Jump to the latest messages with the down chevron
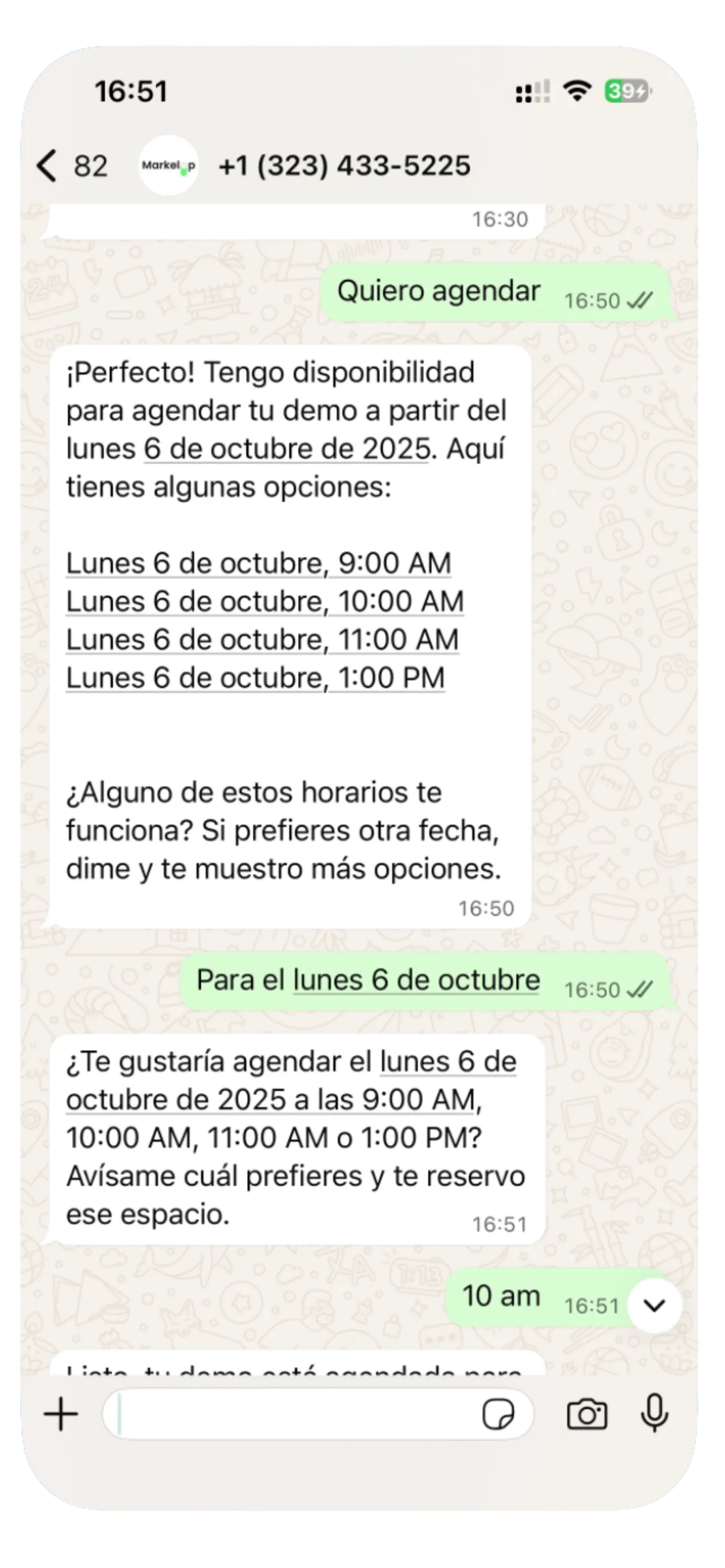Screen dimensions: 725x1568 pos(654,1305)
